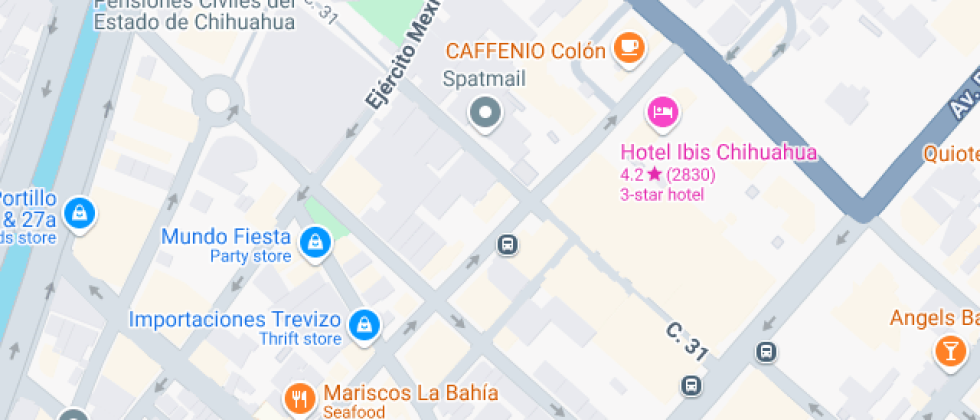The width and height of the screenshot is (980, 420).
Task: Open the Mariscos La Bahía seafood restaurant pin
Action: click(300, 399)
